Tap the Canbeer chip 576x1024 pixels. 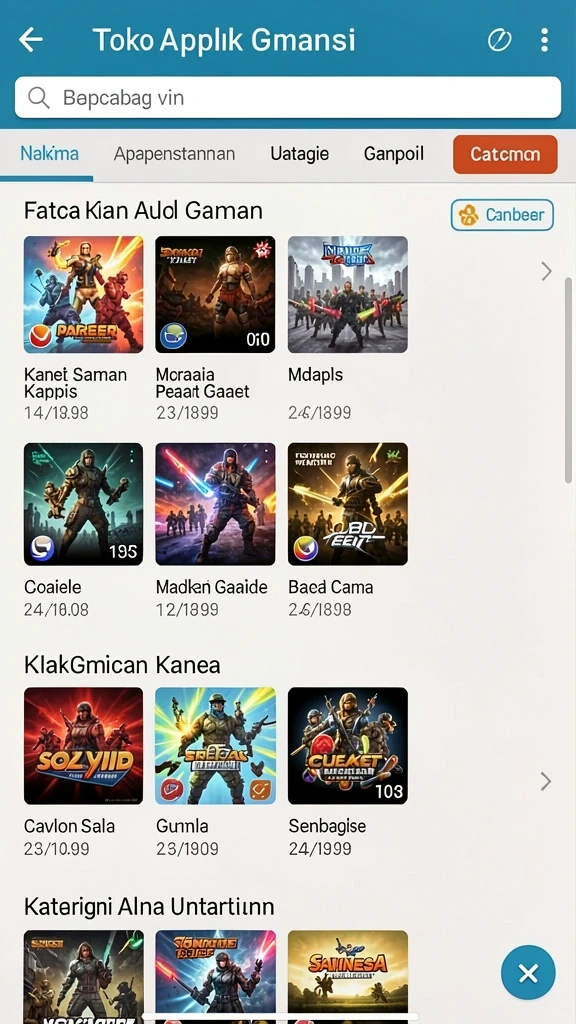502,215
